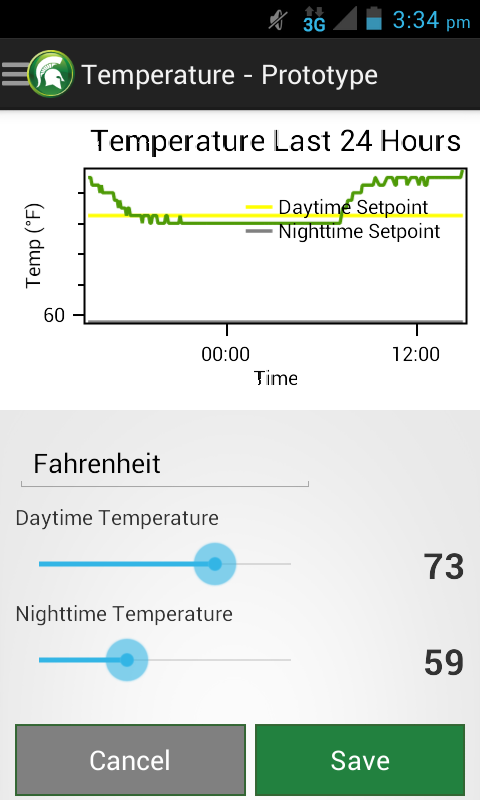The height and width of the screenshot is (800, 480).
Task: Save the temperature settings
Action: tap(360, 760)
